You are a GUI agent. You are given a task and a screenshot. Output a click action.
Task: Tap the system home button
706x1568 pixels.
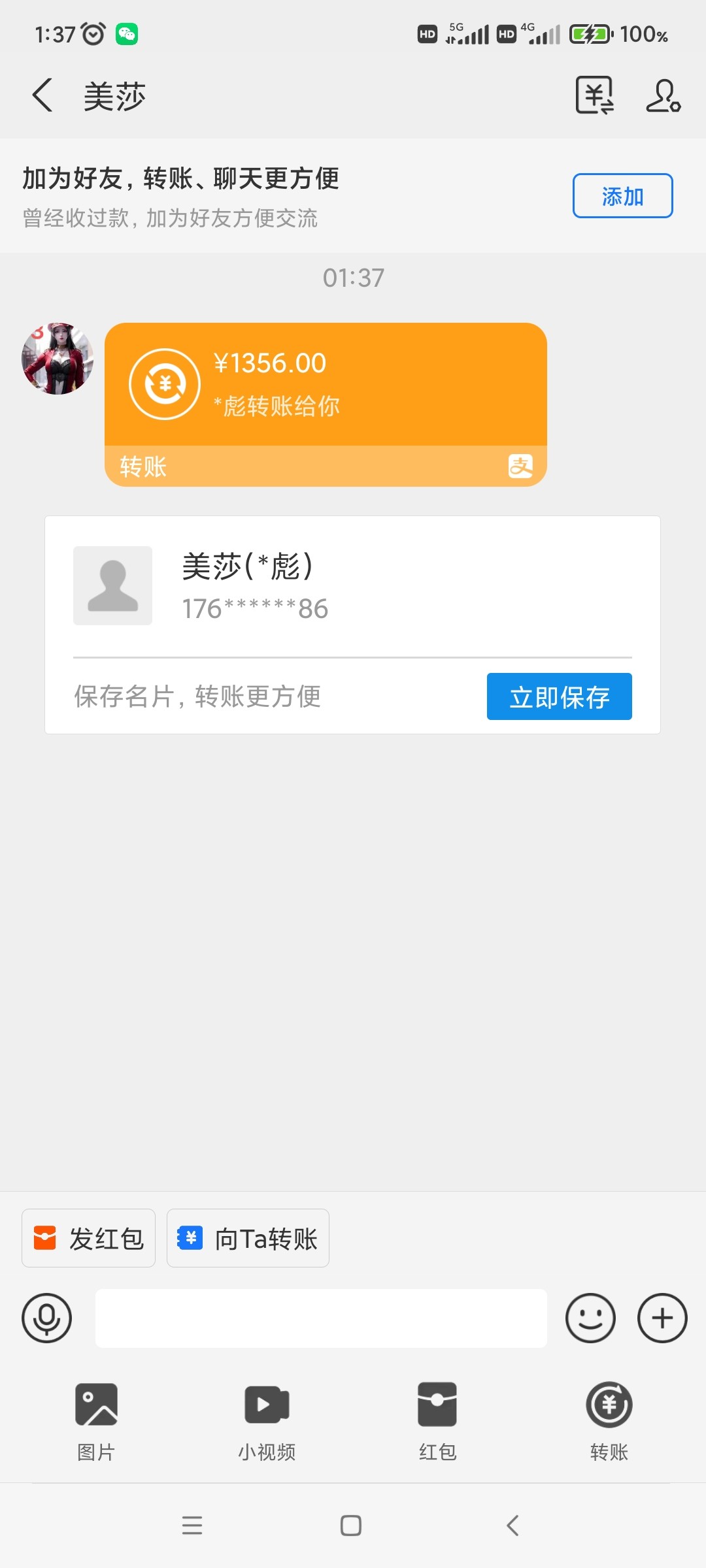[351, 1526]
